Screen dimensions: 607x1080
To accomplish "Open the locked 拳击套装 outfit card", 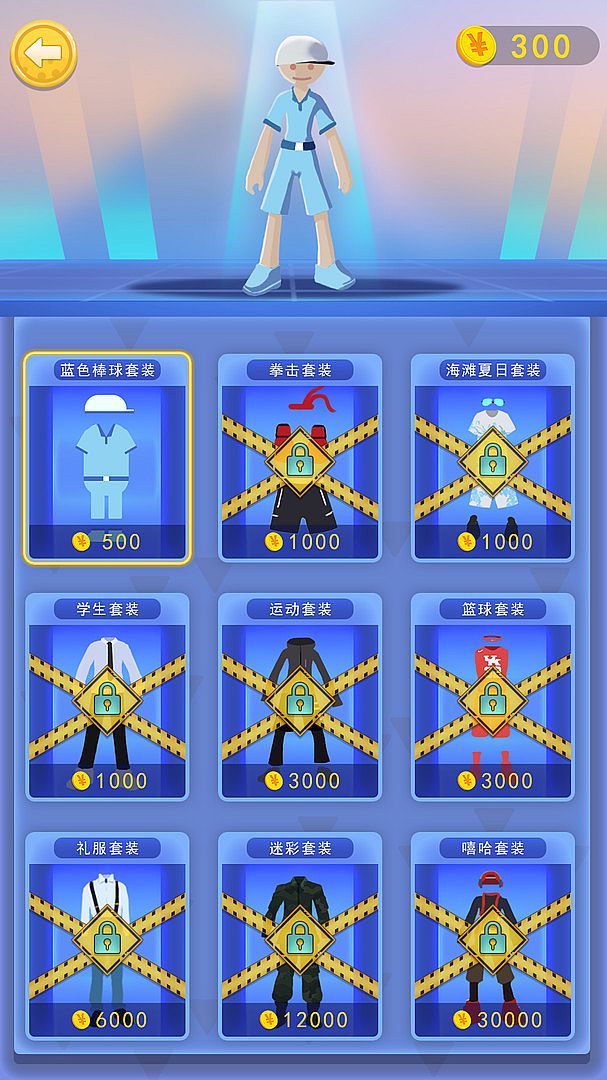I will point(300,457).
